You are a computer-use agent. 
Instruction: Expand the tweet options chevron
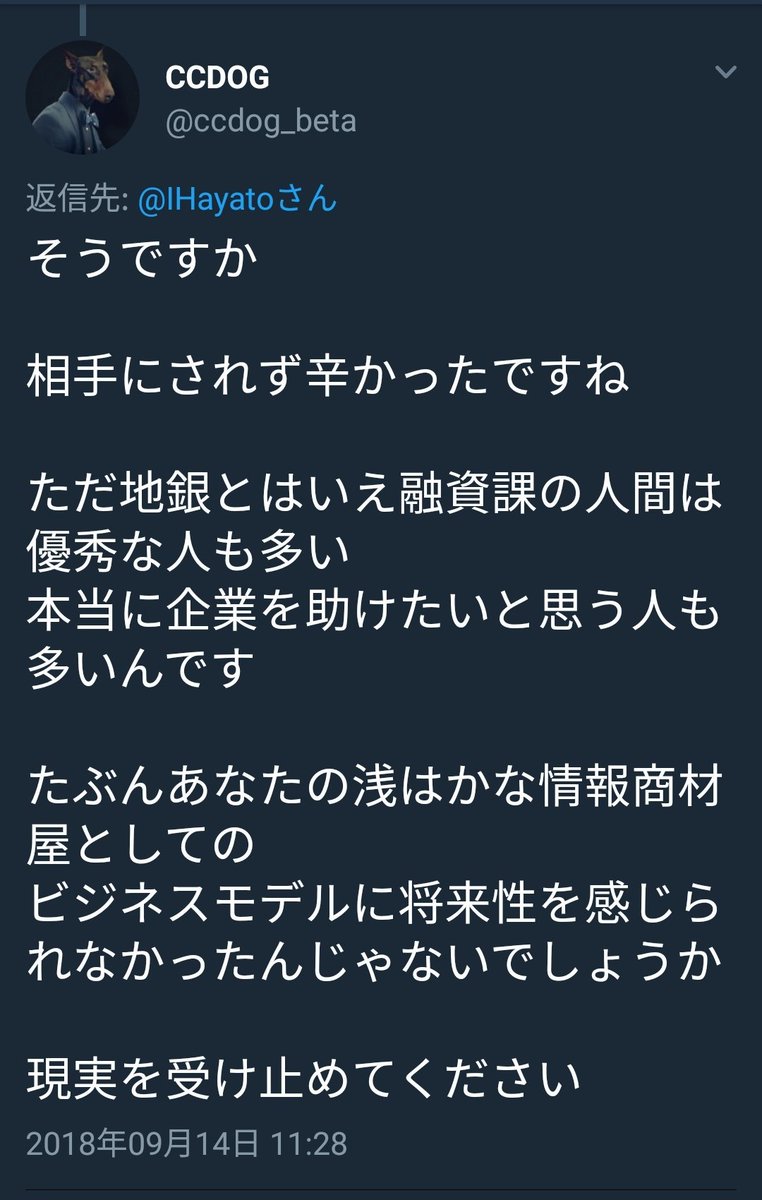726,73
